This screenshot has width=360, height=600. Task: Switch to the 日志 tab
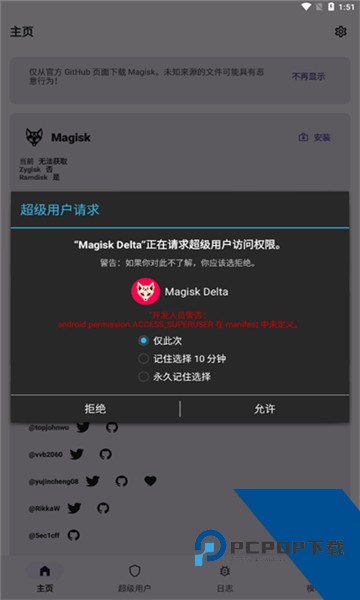point(225,578)
